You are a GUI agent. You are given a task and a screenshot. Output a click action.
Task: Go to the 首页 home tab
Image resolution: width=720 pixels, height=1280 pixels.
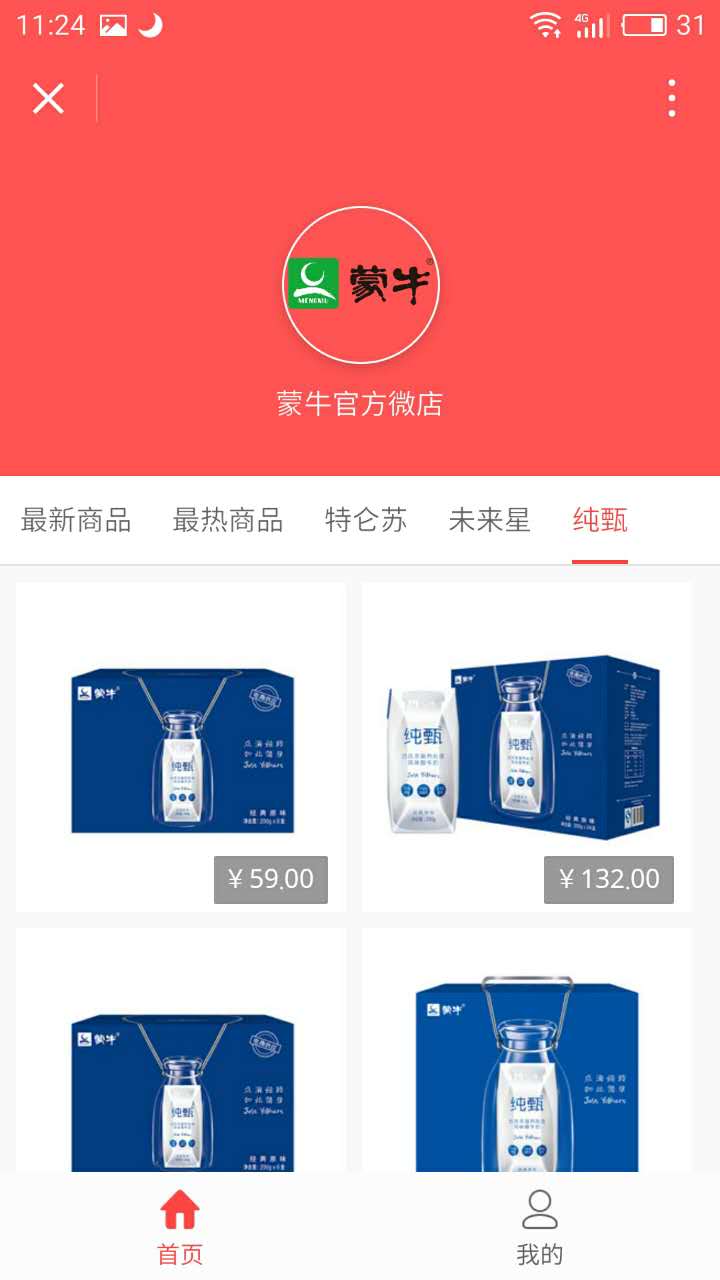(x=180, y=1227)
